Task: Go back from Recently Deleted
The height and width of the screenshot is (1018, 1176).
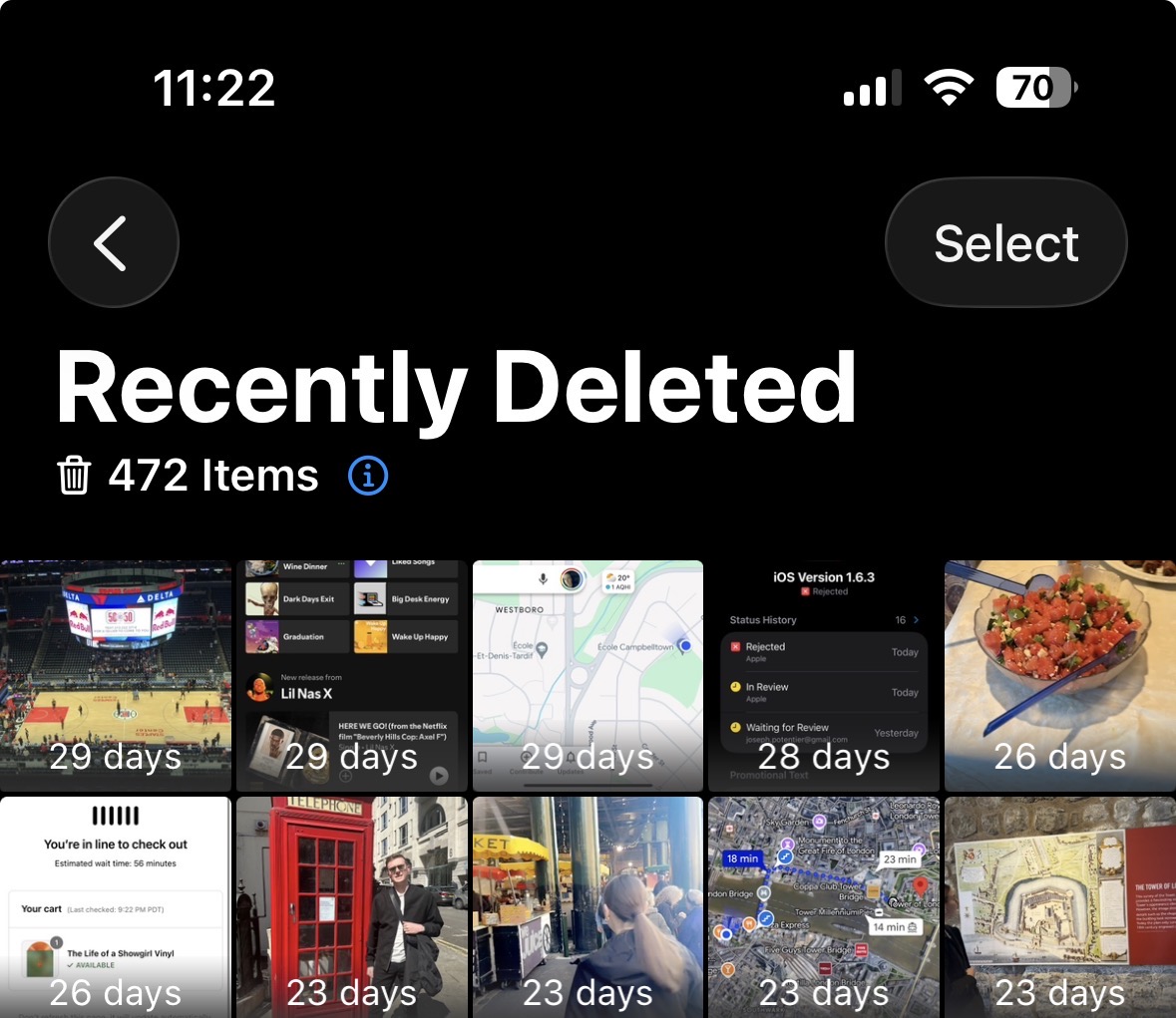Action: coord(113,243)
